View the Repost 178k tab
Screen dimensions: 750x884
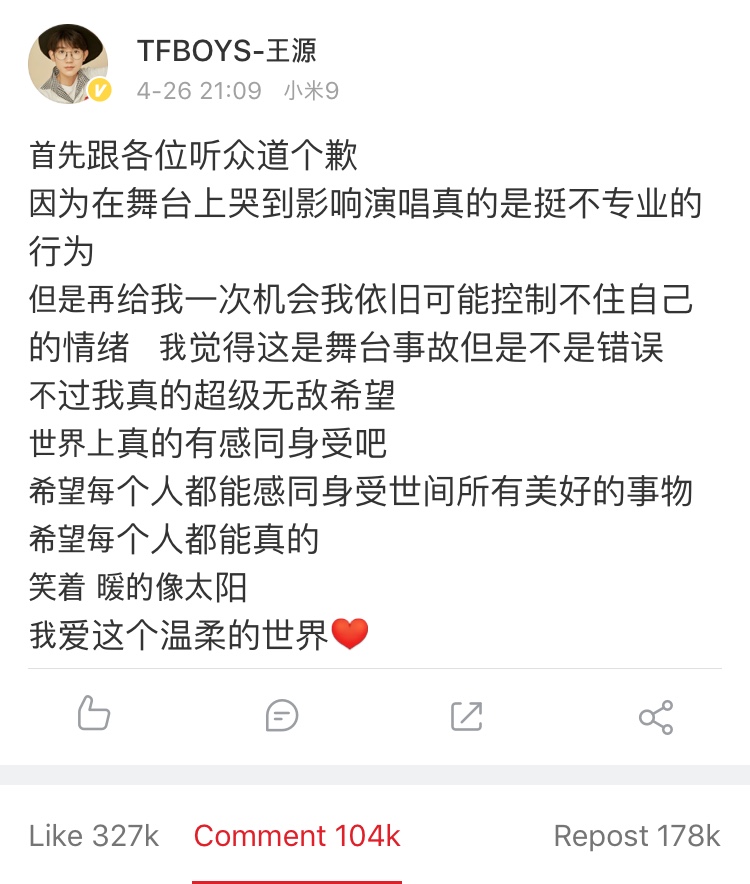[x=637, y=836]
